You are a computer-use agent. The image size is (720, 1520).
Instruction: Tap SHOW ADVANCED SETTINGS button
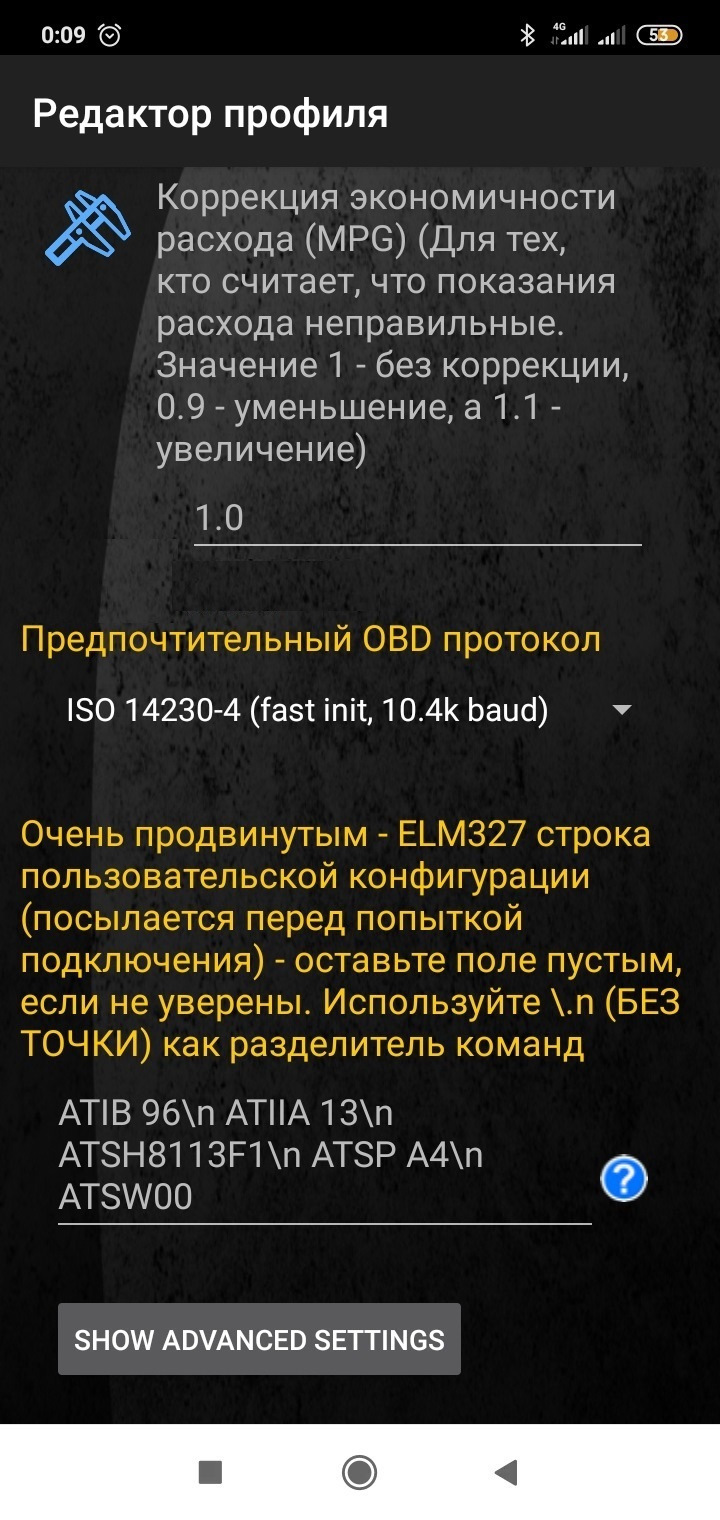pyautogui.click(x=259, y=1339)
